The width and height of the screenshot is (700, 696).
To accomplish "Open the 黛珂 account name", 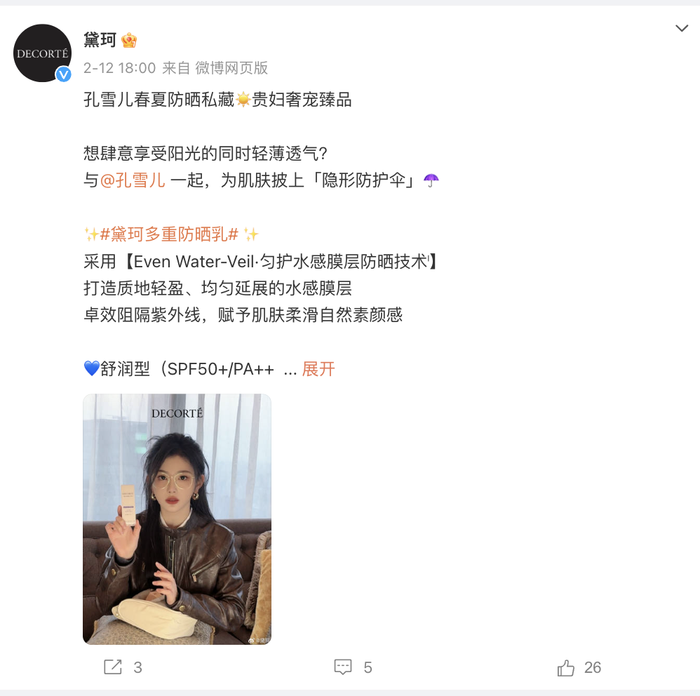I will pos(99,40).
